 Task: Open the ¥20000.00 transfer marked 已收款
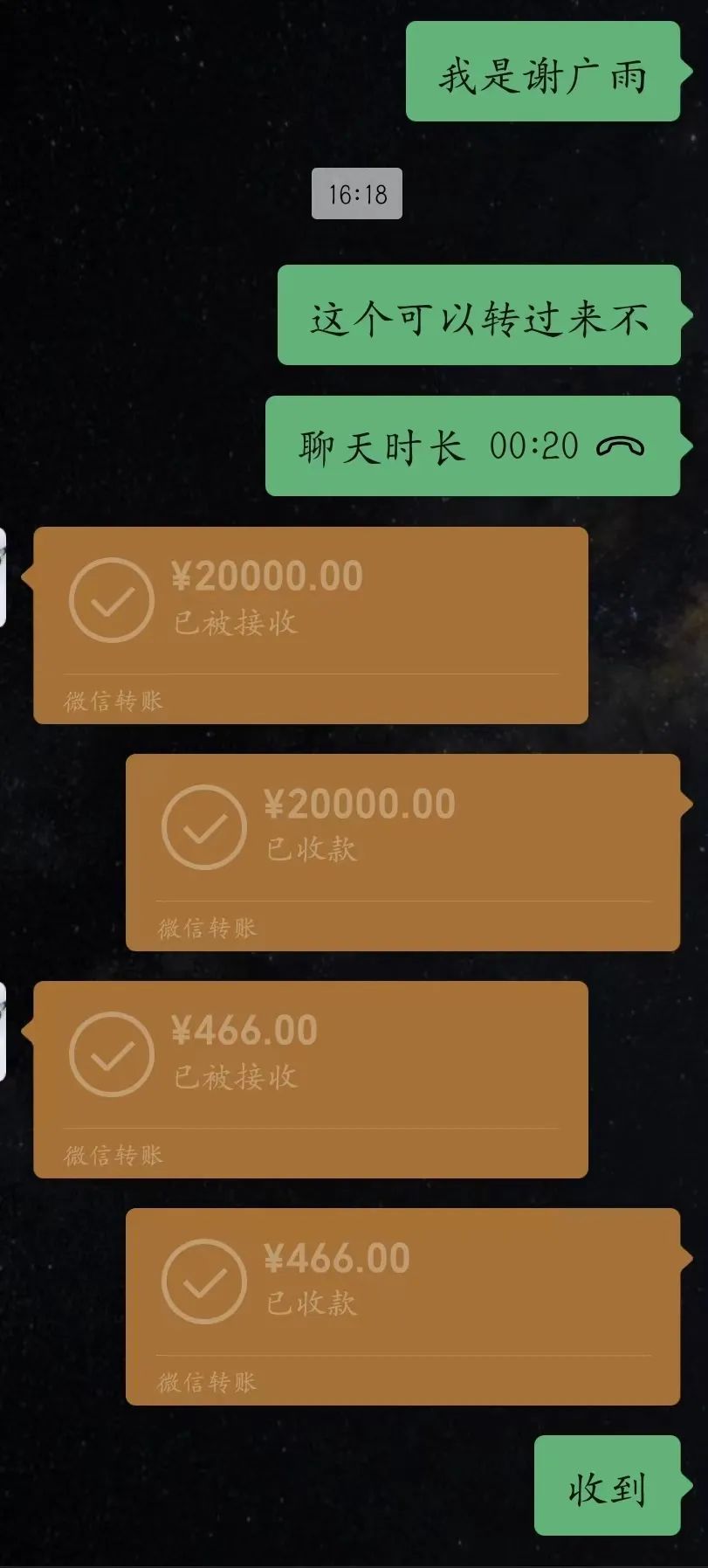[x=402, y=852]
